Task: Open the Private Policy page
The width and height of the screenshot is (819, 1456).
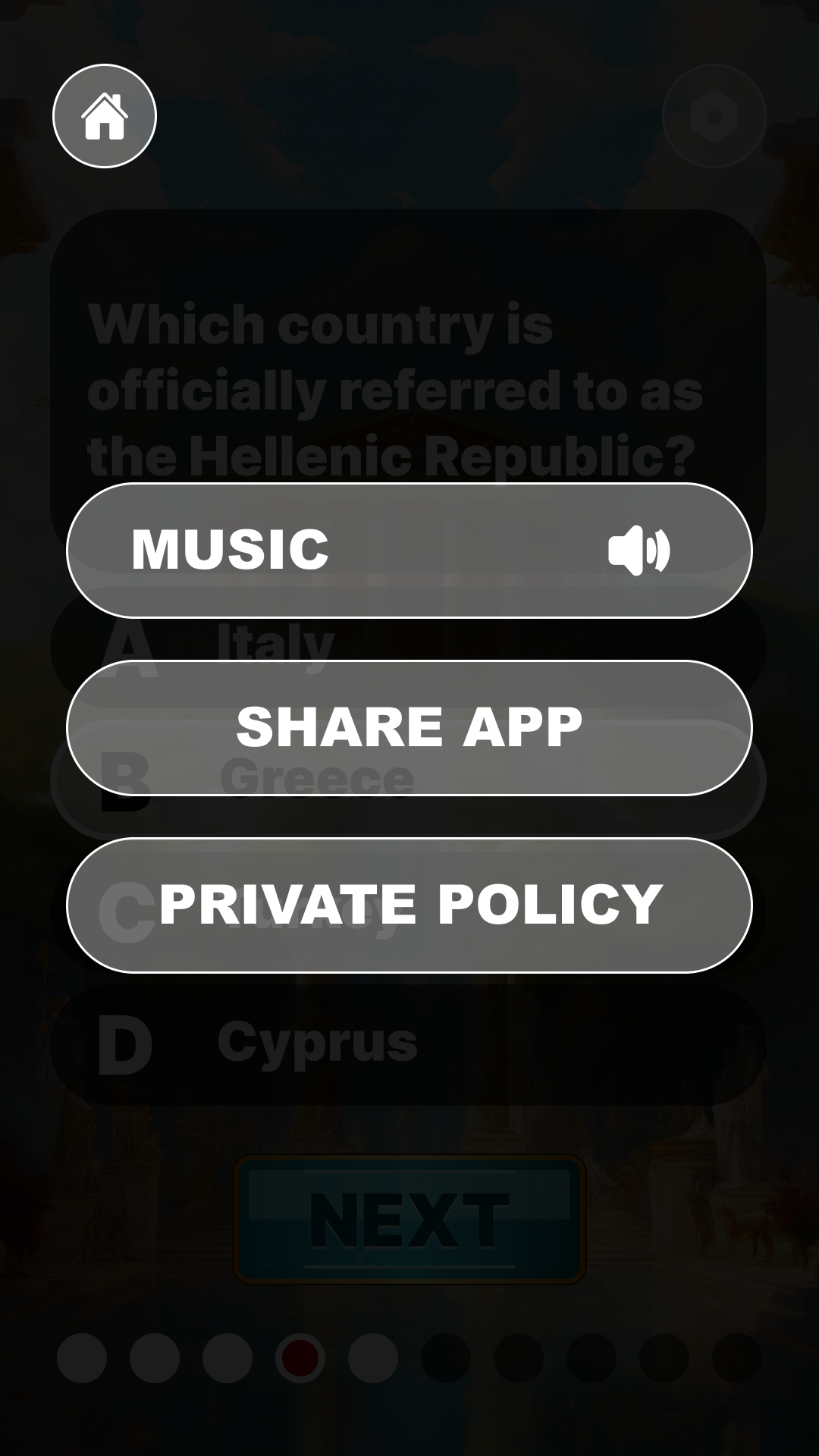Action: pos(409,905)
